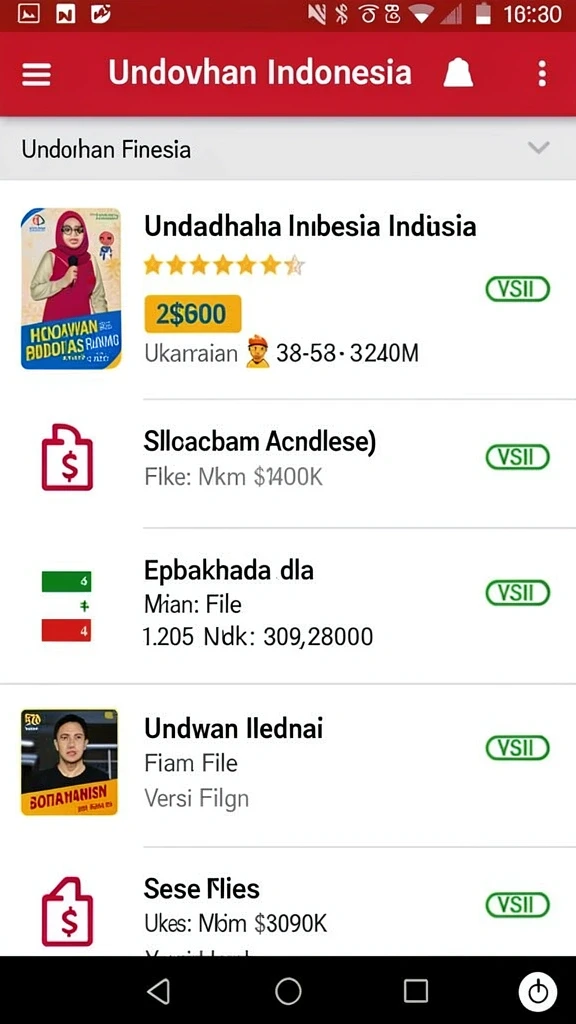Tap VSII button for Slloacbam Acndlese
This screenshot has height=1024, width=576.
point(518,457)
